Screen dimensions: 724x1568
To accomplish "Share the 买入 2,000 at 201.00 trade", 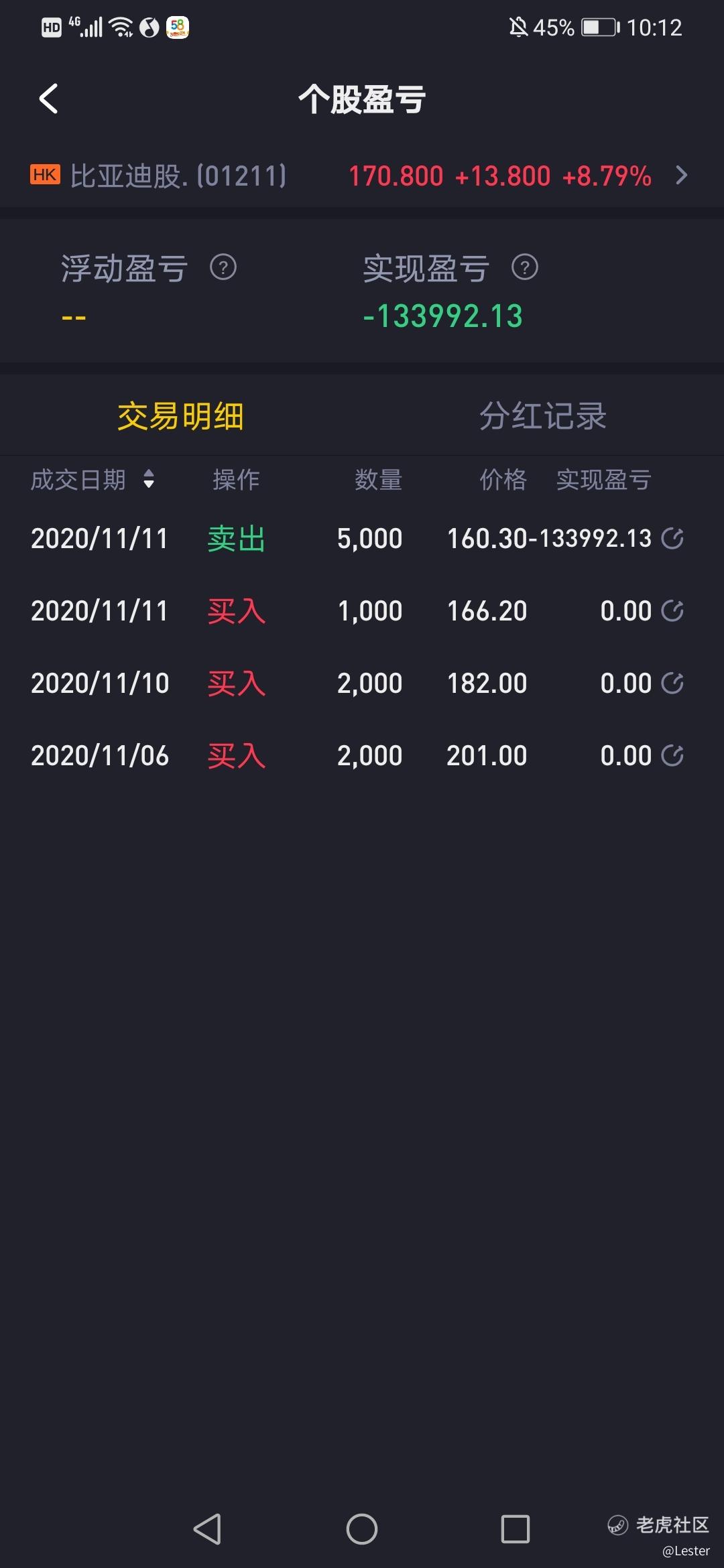I will [672, 756].
